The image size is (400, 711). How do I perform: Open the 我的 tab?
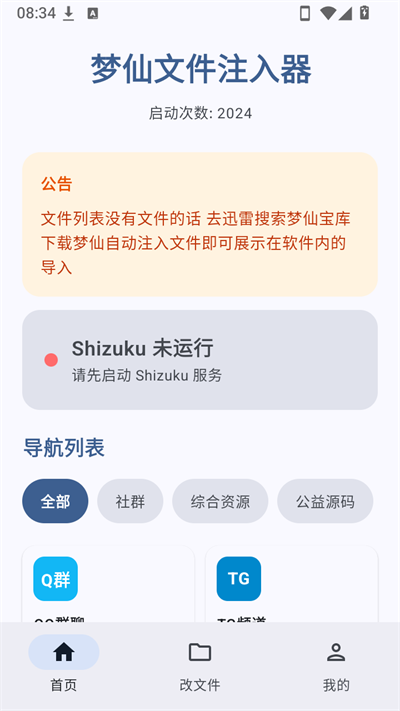pyautogui.click(x=336, y=666)
